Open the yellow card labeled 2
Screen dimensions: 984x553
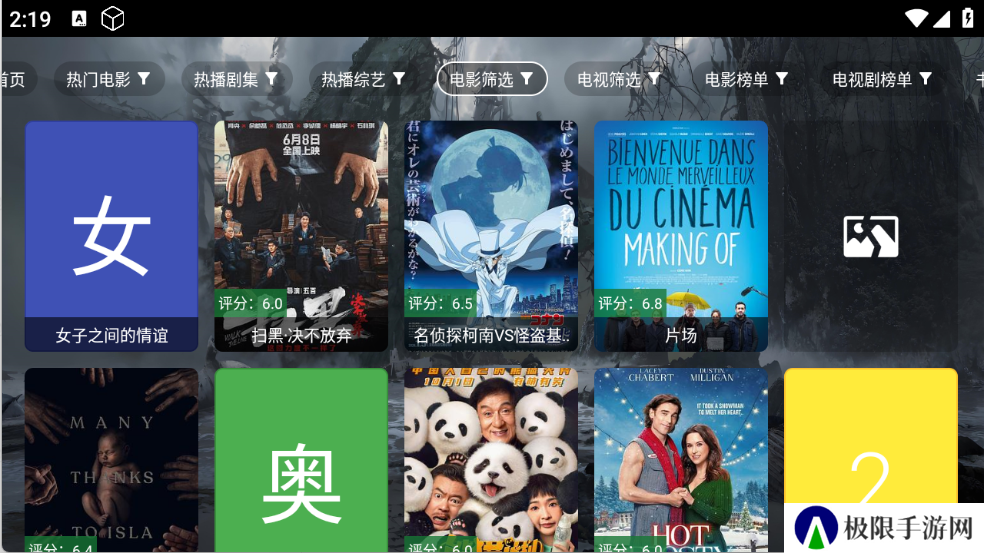870,440
